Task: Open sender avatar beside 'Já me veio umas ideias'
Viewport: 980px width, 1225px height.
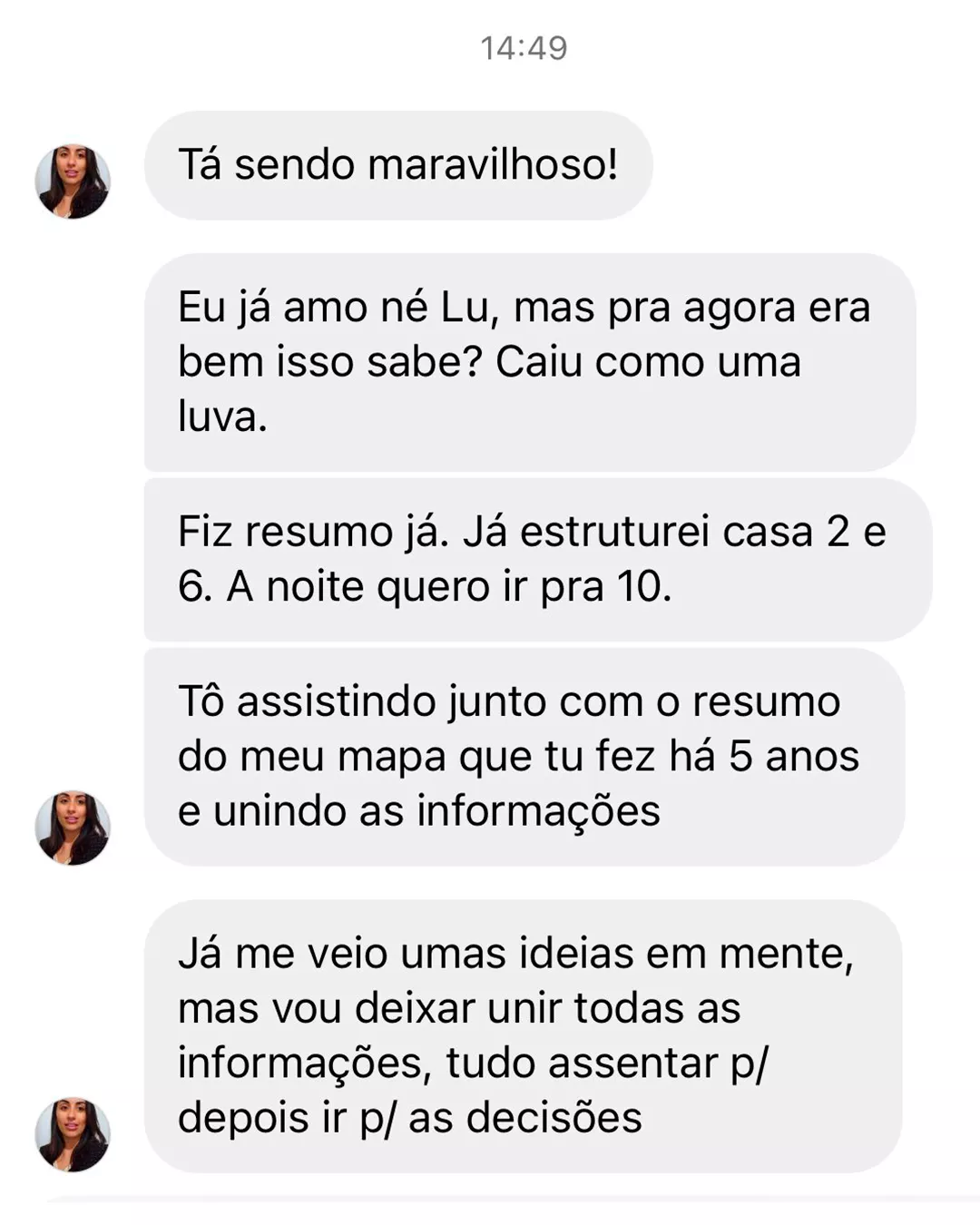Action: click(x=73, y=1133)
